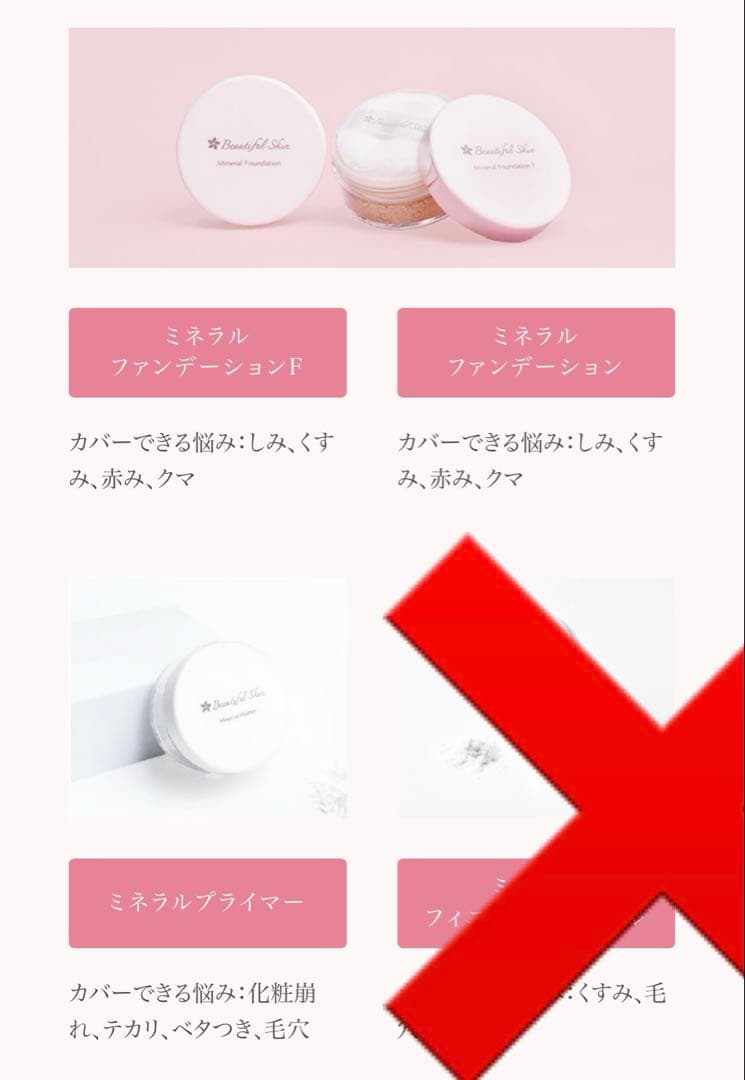Select the ミネラルファンデーション button
The image size is (745, 1080).
click(535, 352)
